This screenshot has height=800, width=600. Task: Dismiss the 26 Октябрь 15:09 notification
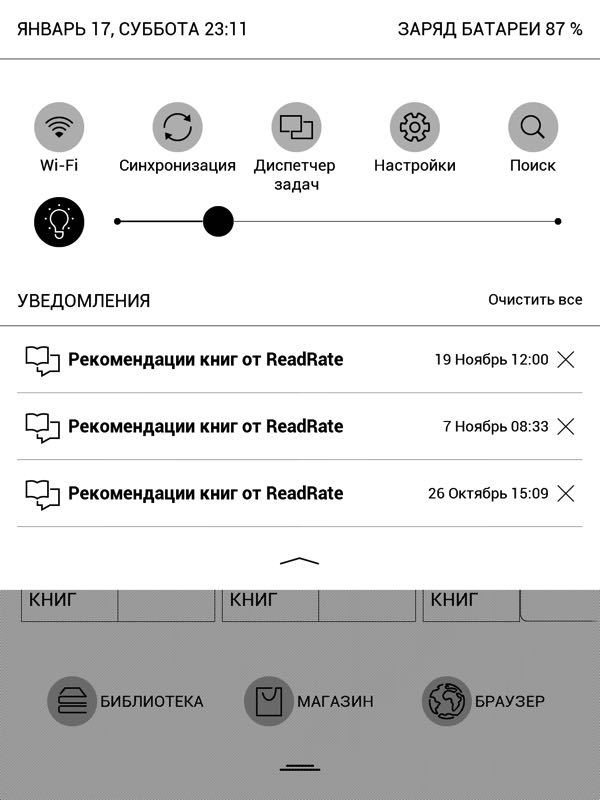click(x=566, y=493)
